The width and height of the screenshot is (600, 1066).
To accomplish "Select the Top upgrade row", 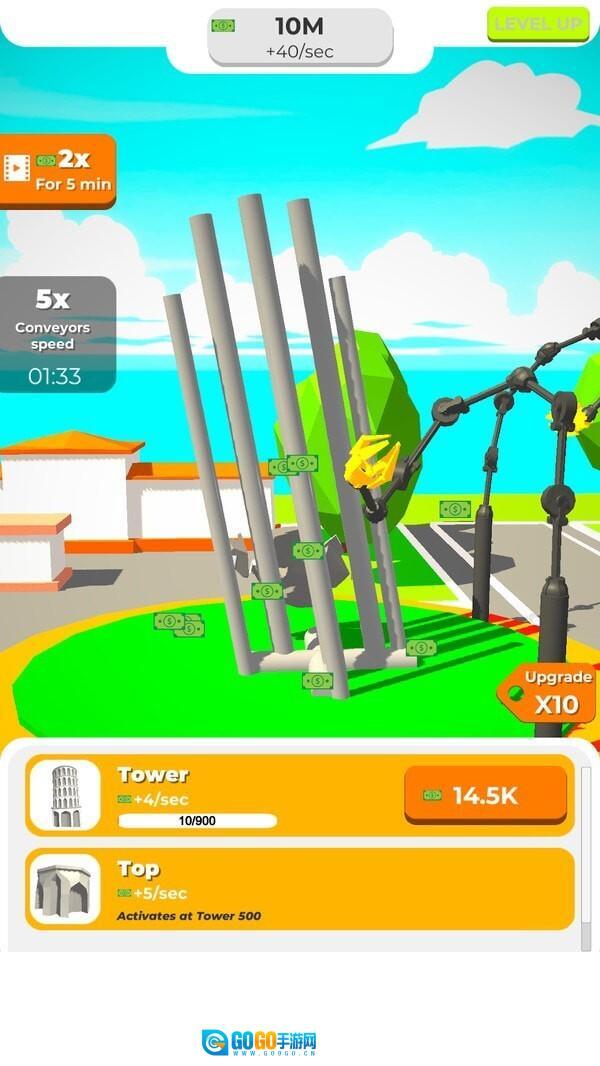I will pos(300,889).
